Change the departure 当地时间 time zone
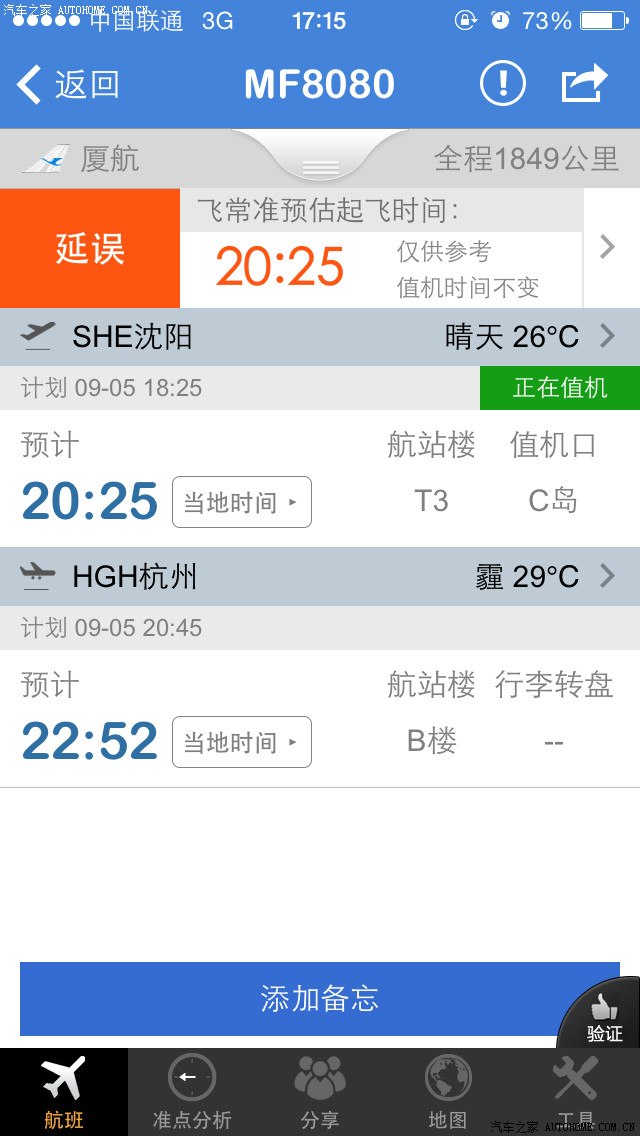640x1136 pixels. click(241, 502)
